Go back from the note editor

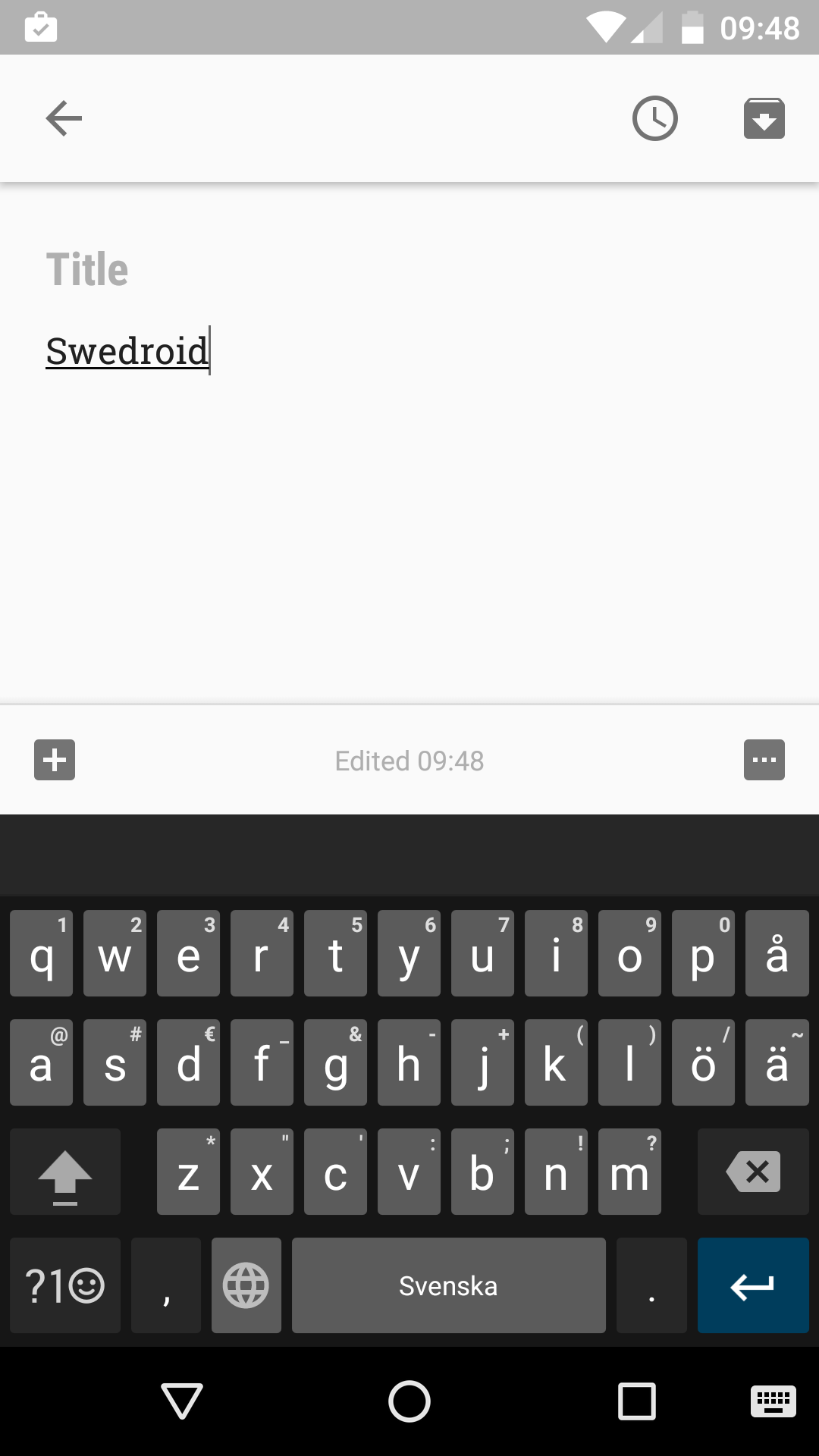click(x=64, y=118)
